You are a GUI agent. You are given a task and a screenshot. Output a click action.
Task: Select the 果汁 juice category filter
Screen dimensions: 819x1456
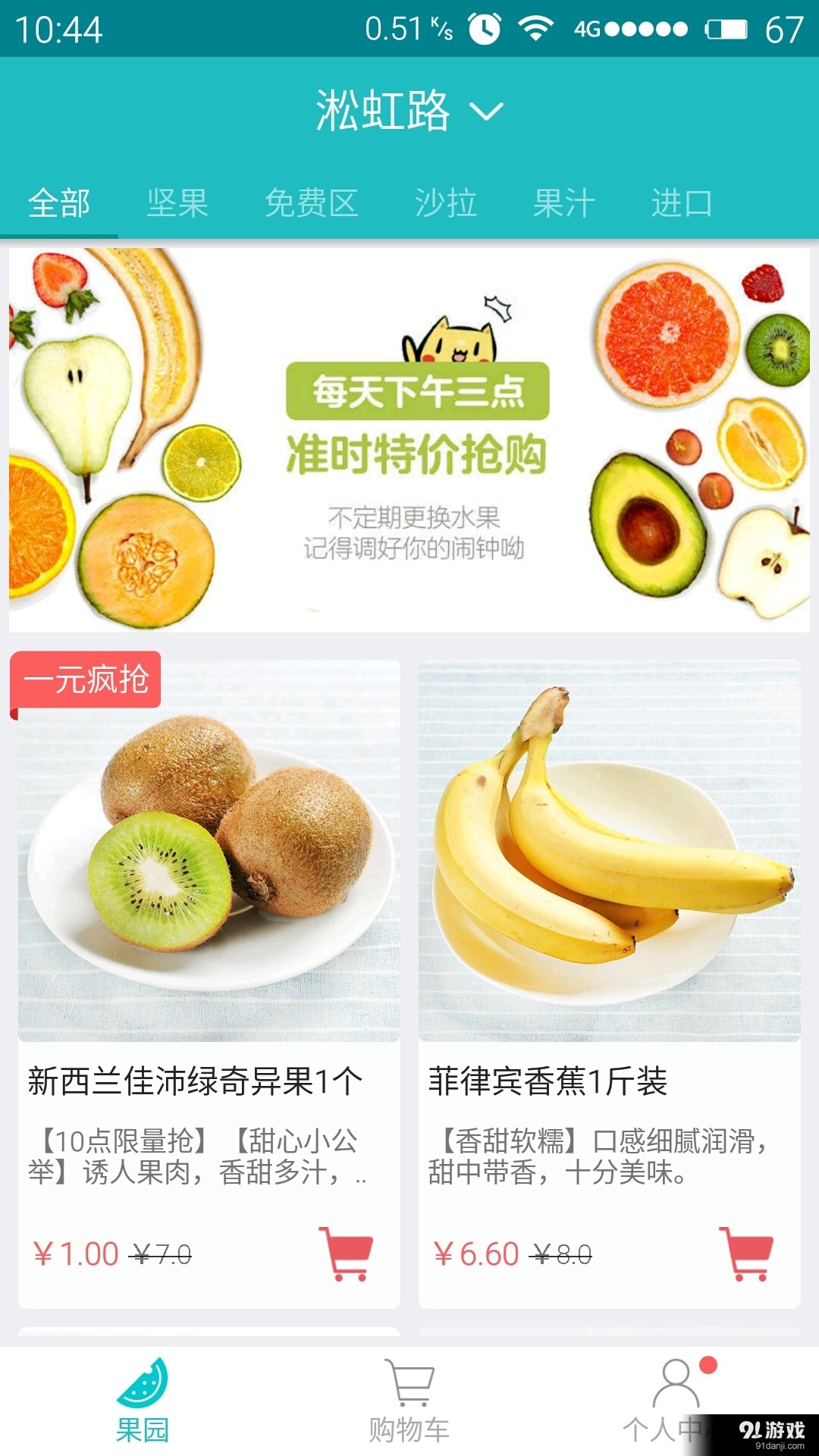click(x=560, y=202)
